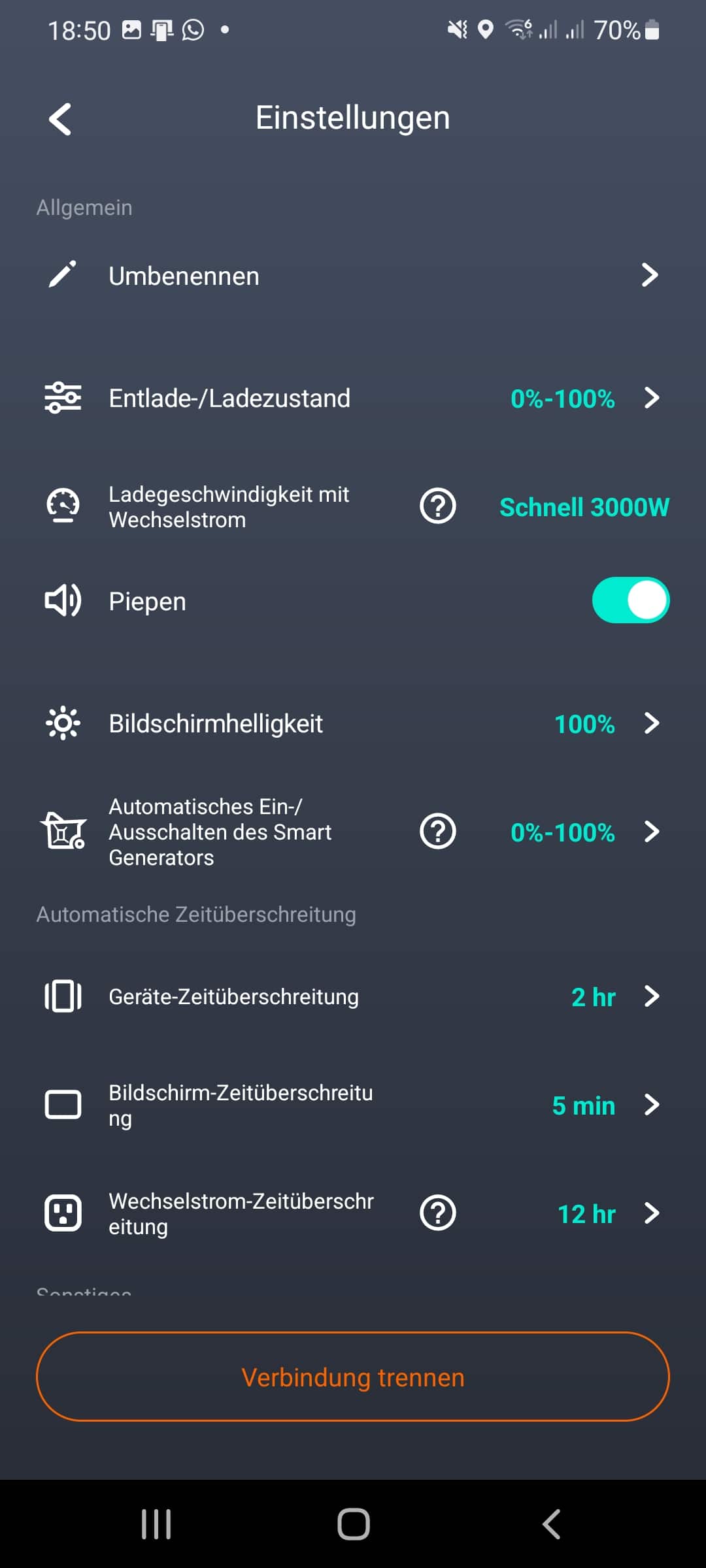706x1568 pixels.
Task: Open Entlade-/Ladezustand settings
Action: tap(353, 398)
